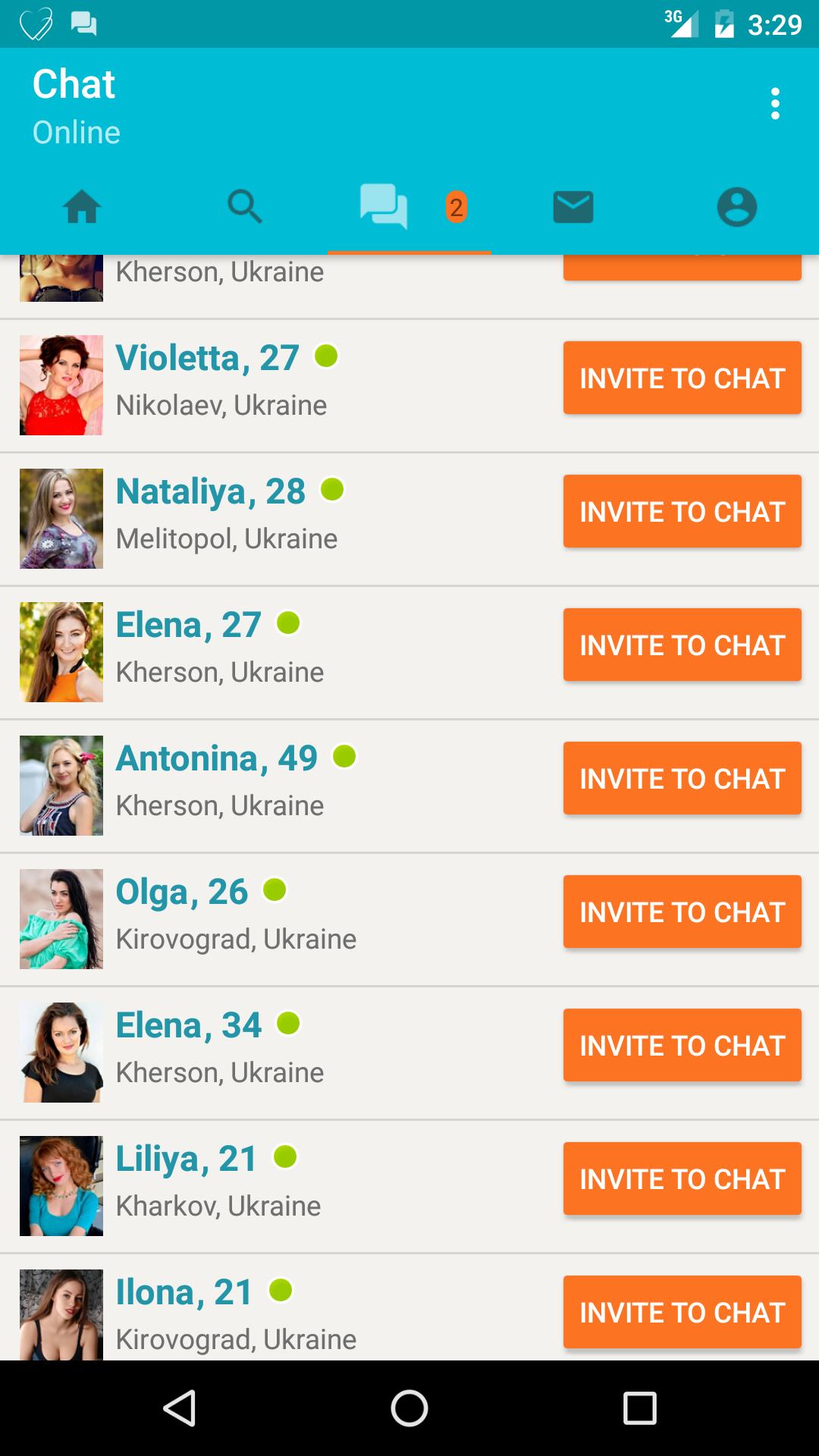Screen dimensions: 819x1456
Task: Tap the name Elena, 27
Action: [187, 624]
